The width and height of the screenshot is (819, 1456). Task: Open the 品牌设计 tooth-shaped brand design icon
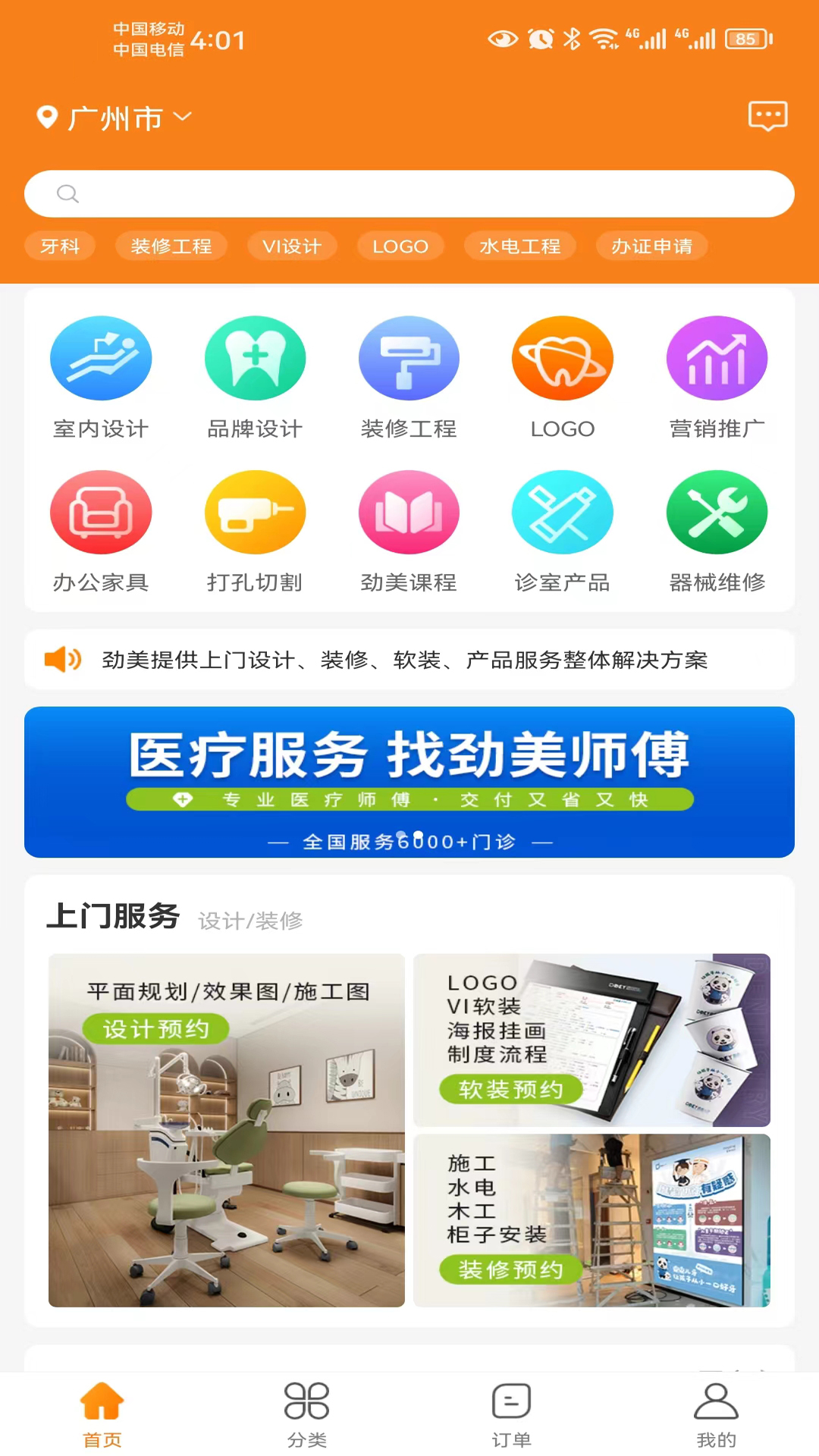(x=255, y=357)
